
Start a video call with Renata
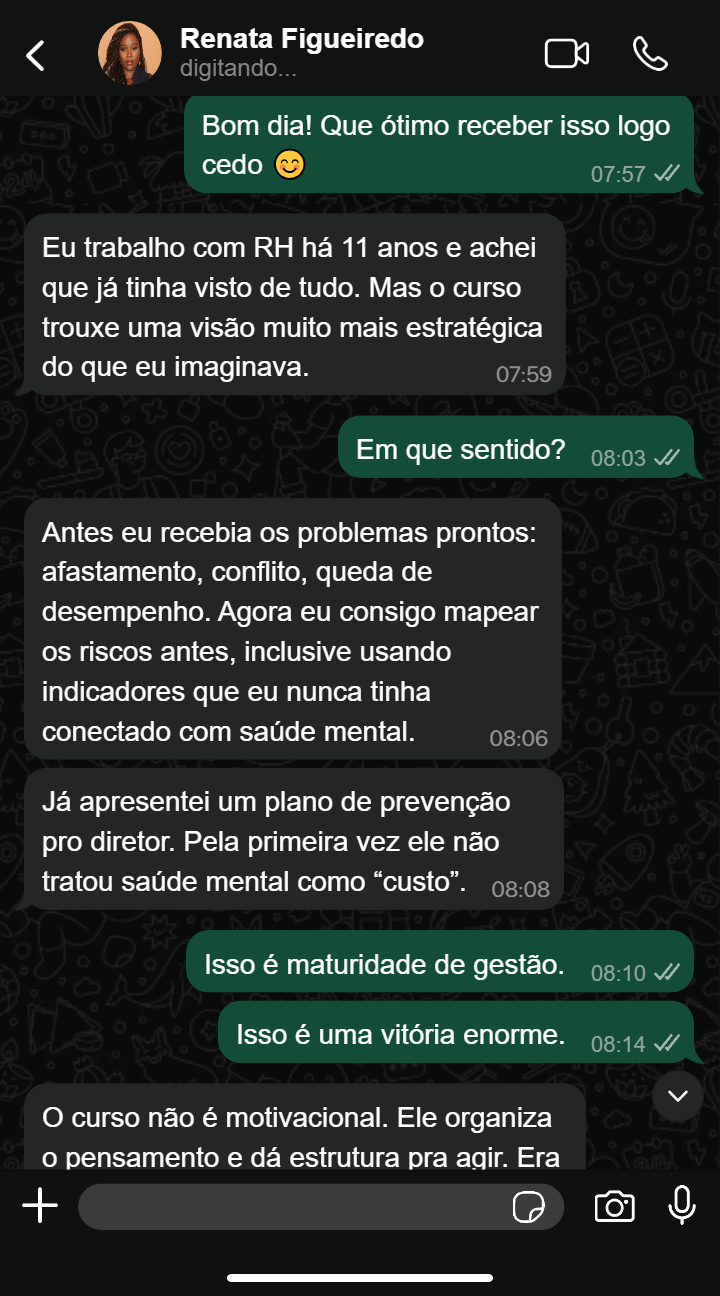tap(566, 54)
